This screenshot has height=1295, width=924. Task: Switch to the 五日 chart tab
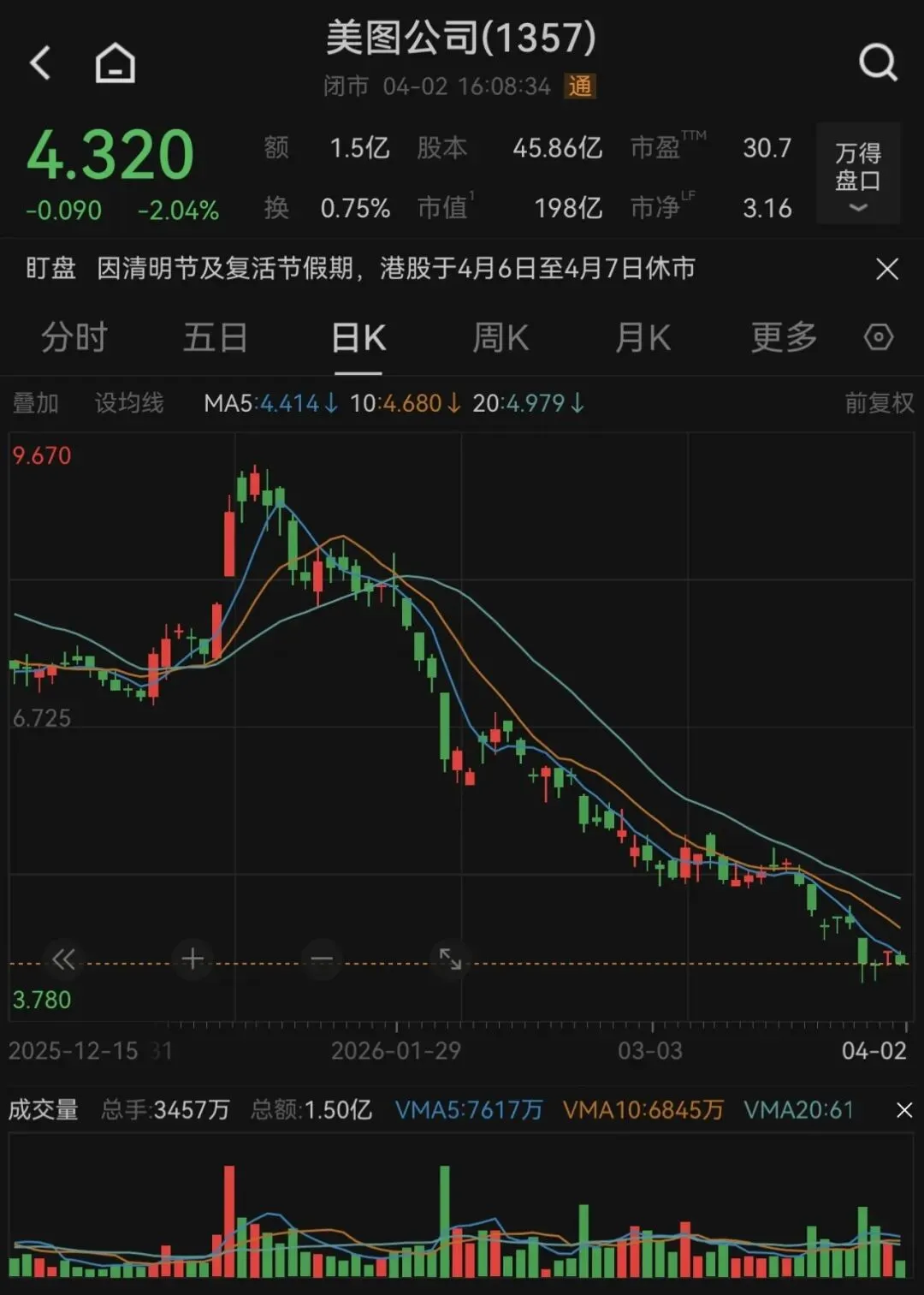point(215,337)
